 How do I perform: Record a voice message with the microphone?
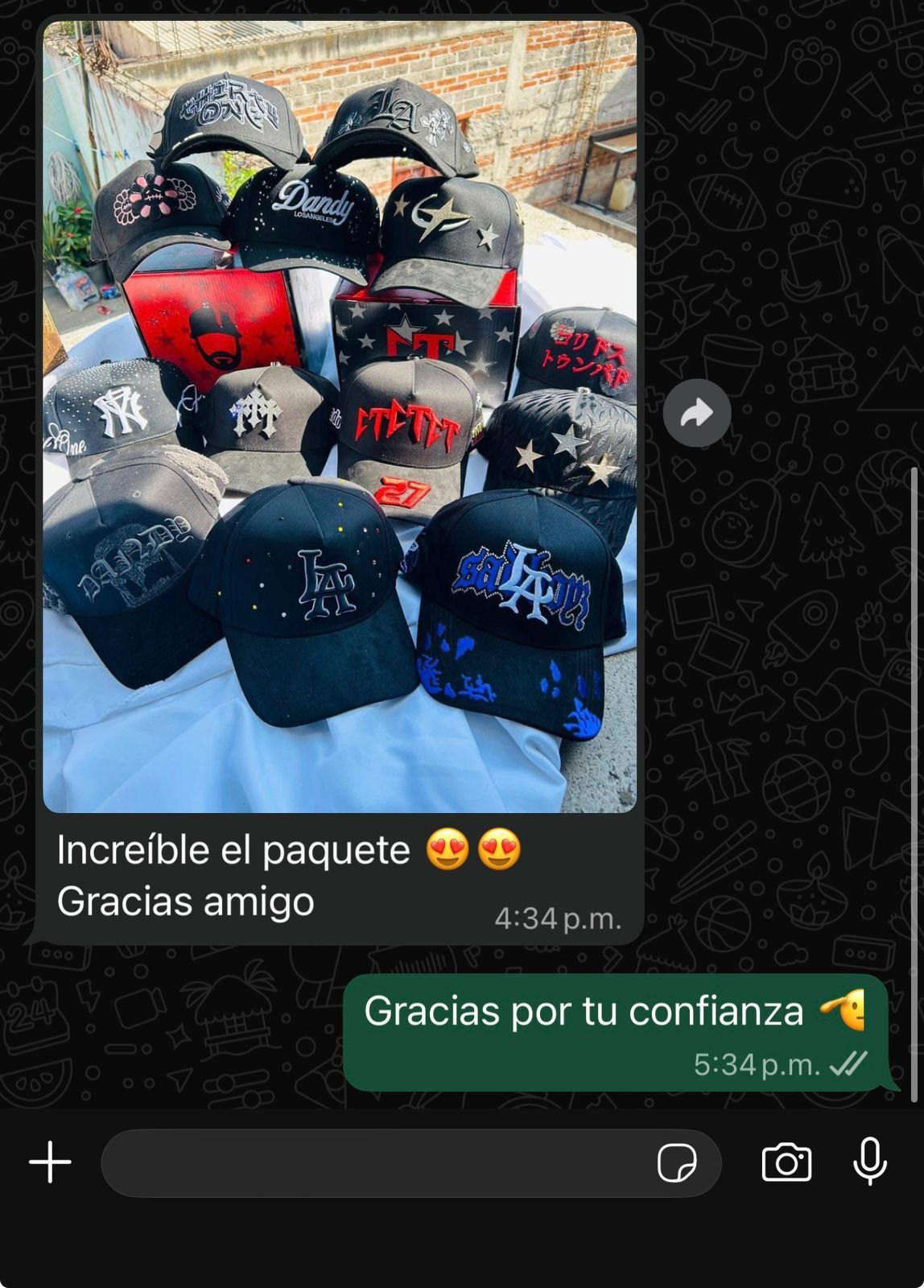coord(869,1162)
